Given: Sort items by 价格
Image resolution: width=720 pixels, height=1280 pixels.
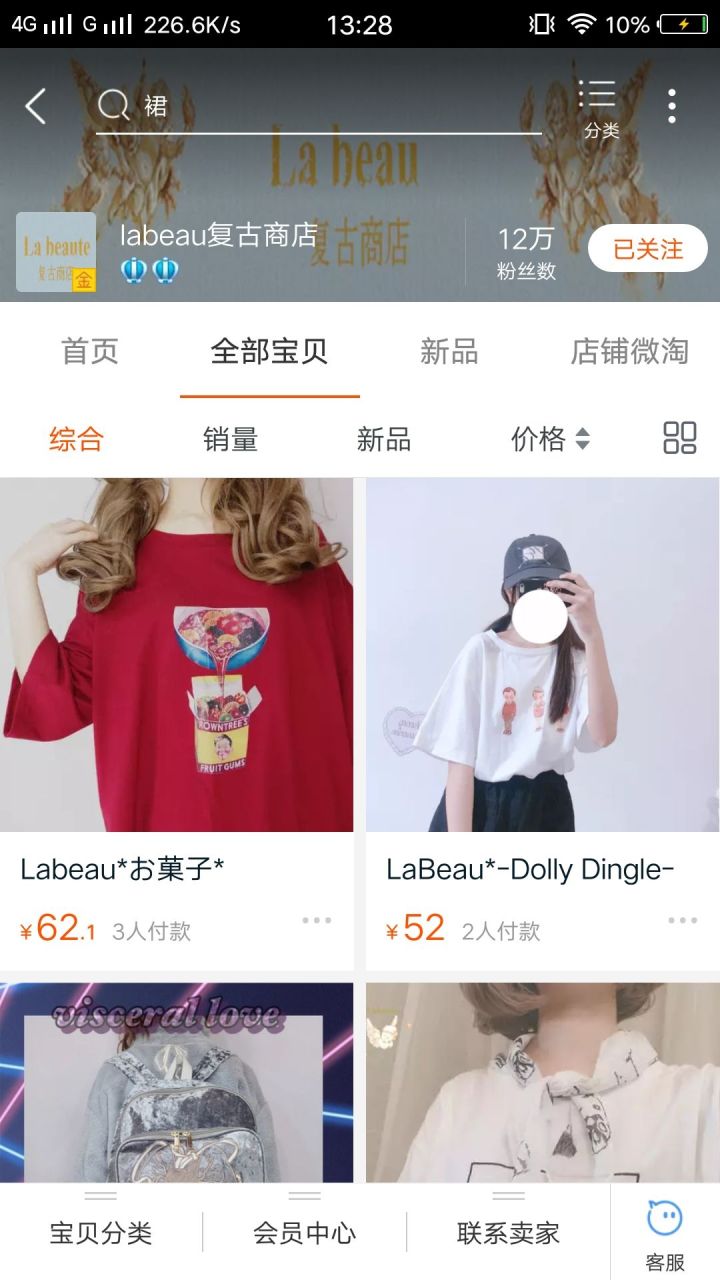Looking at the screenshot, I should pyautogui.click(x=549, y=439).
